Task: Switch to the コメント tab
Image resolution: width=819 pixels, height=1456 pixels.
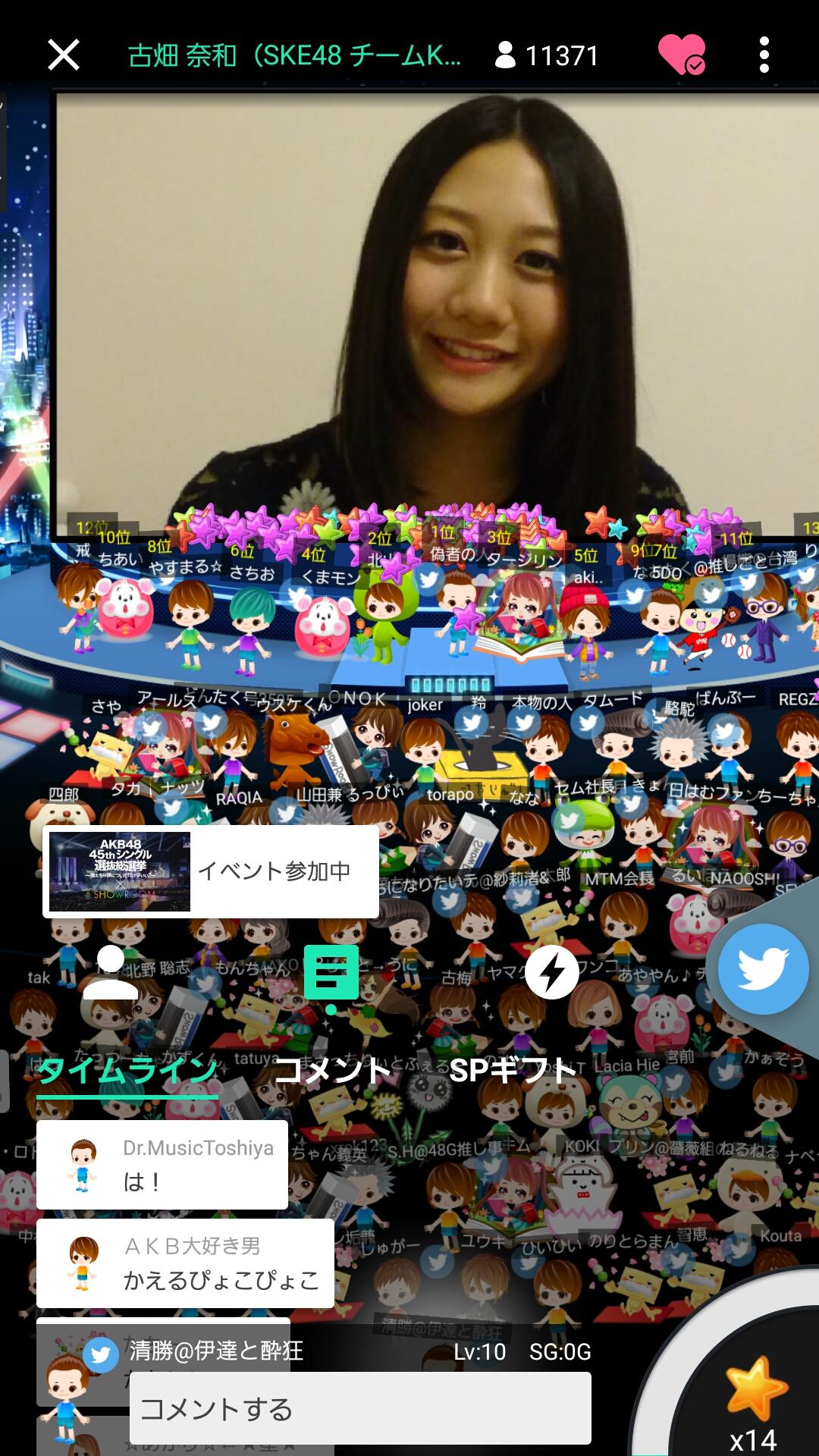Action: [332, 1071]
